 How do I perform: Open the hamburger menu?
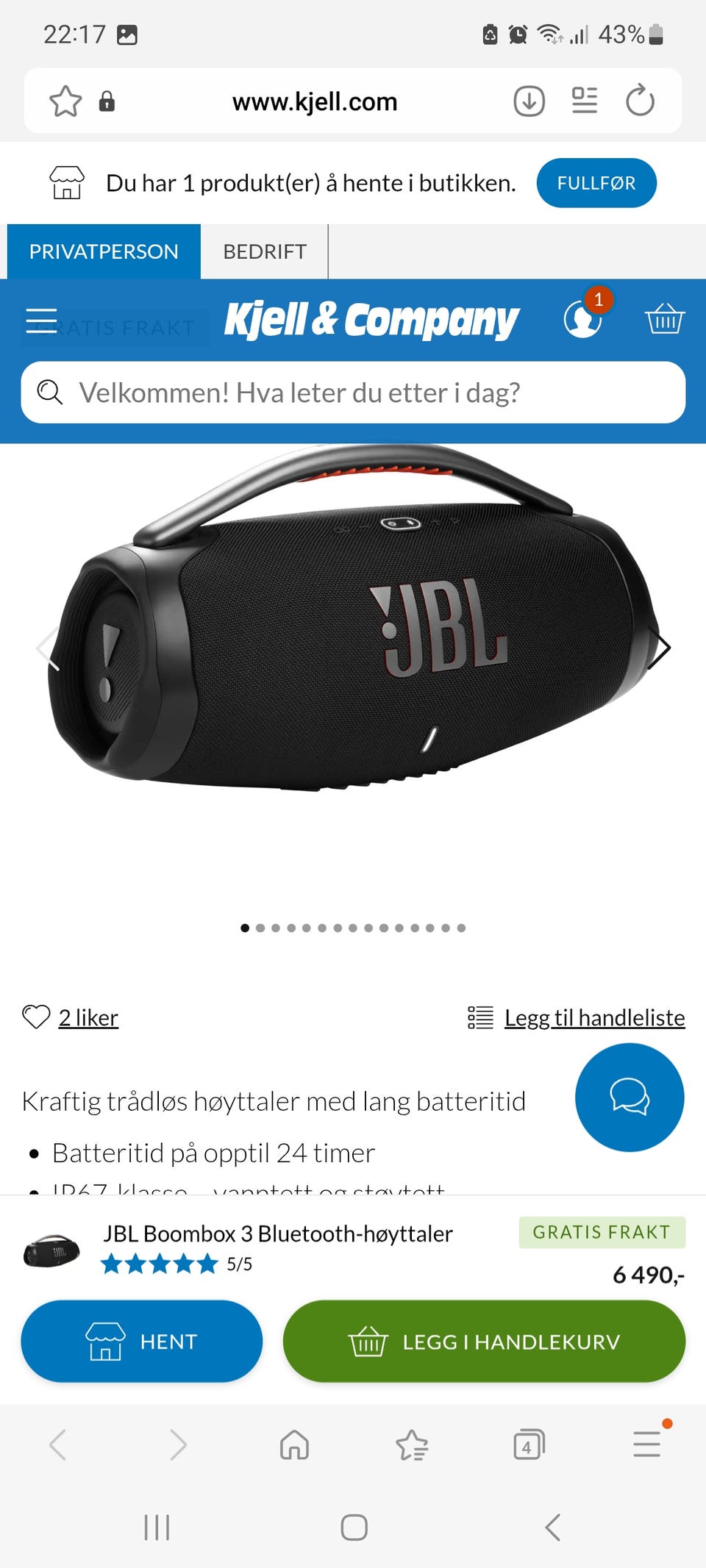point(40,321)
